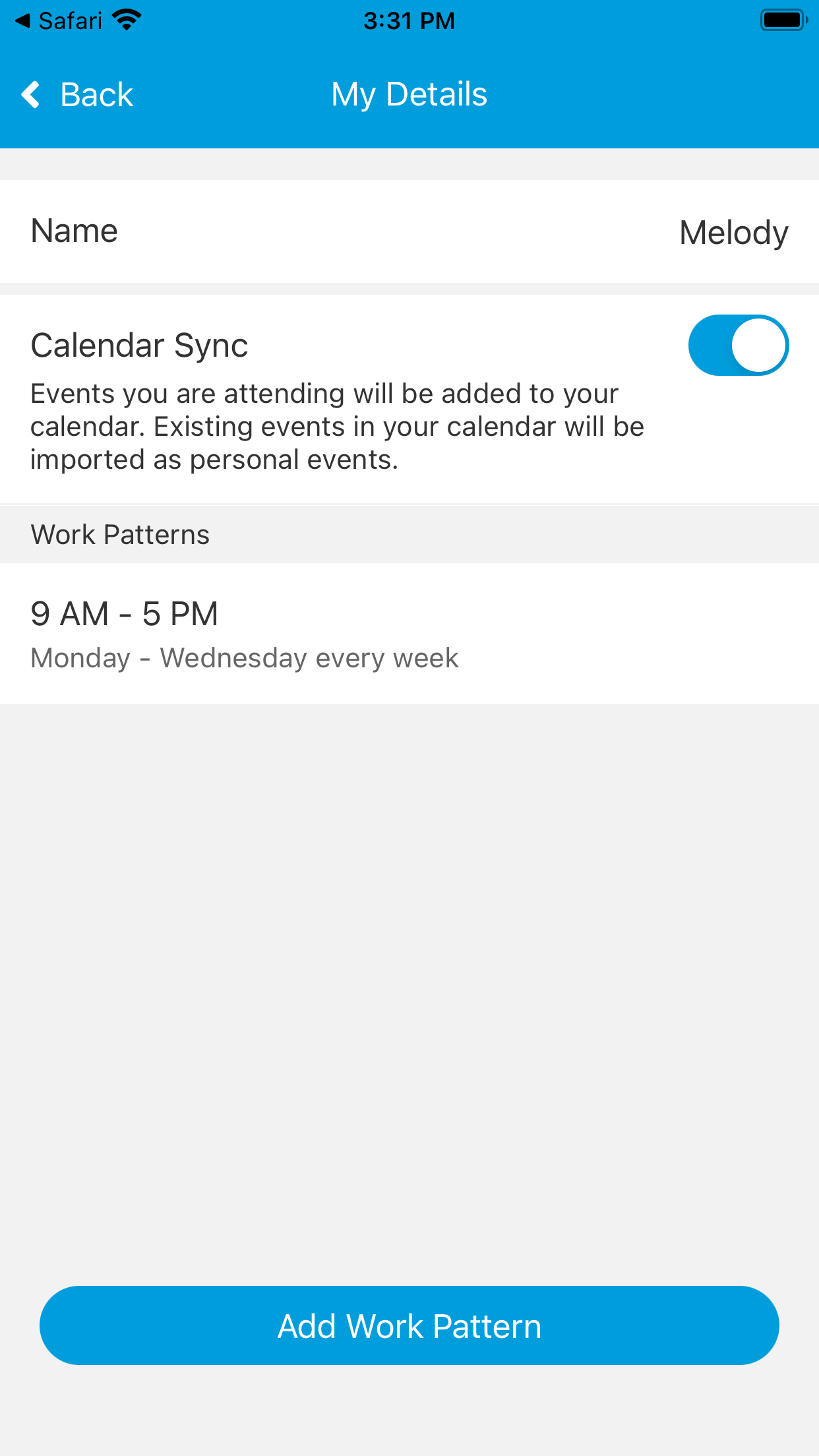Edit the Name row showing Melody
The height and width of the screenshot is (1456, 819).
click(409, 231)
